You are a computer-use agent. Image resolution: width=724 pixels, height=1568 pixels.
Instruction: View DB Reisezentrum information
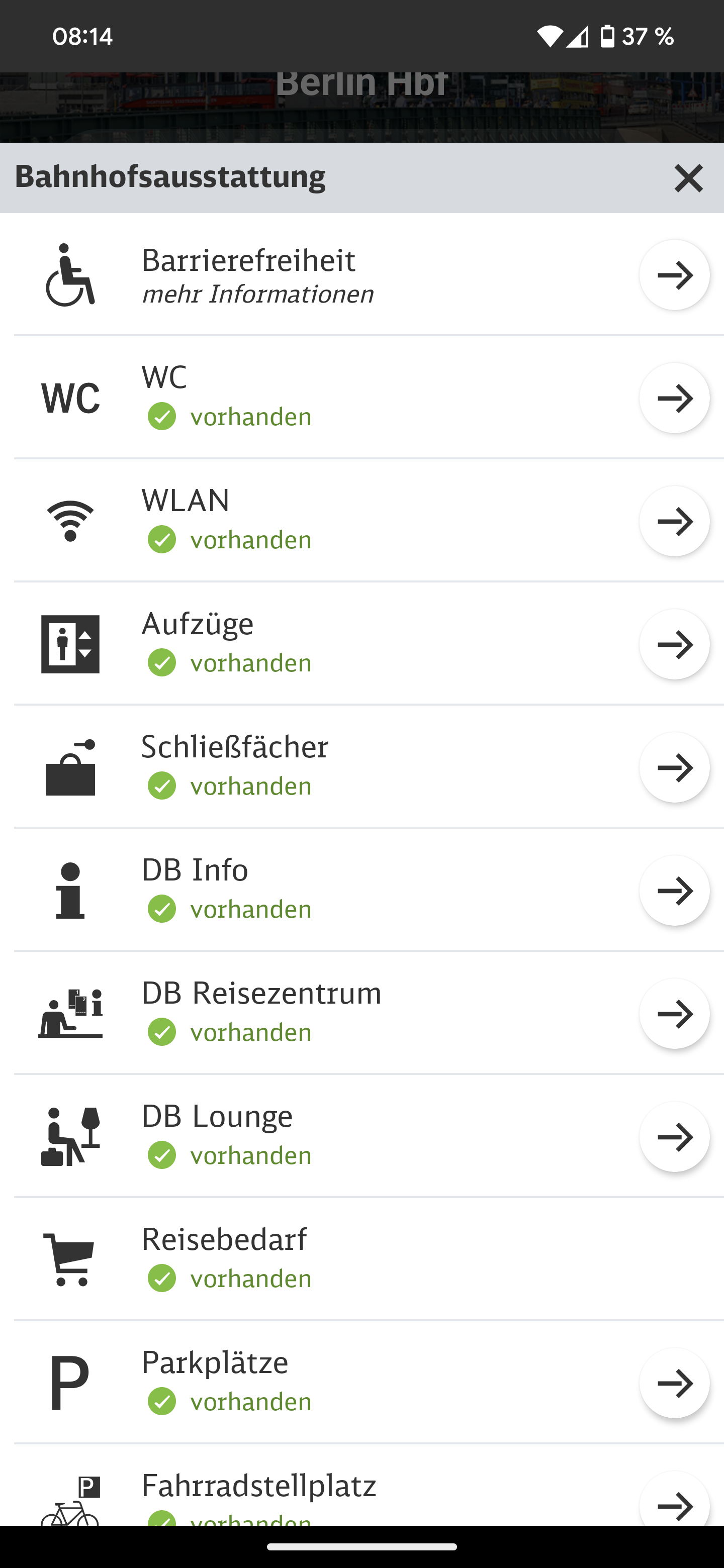[x=361, y=1014]
